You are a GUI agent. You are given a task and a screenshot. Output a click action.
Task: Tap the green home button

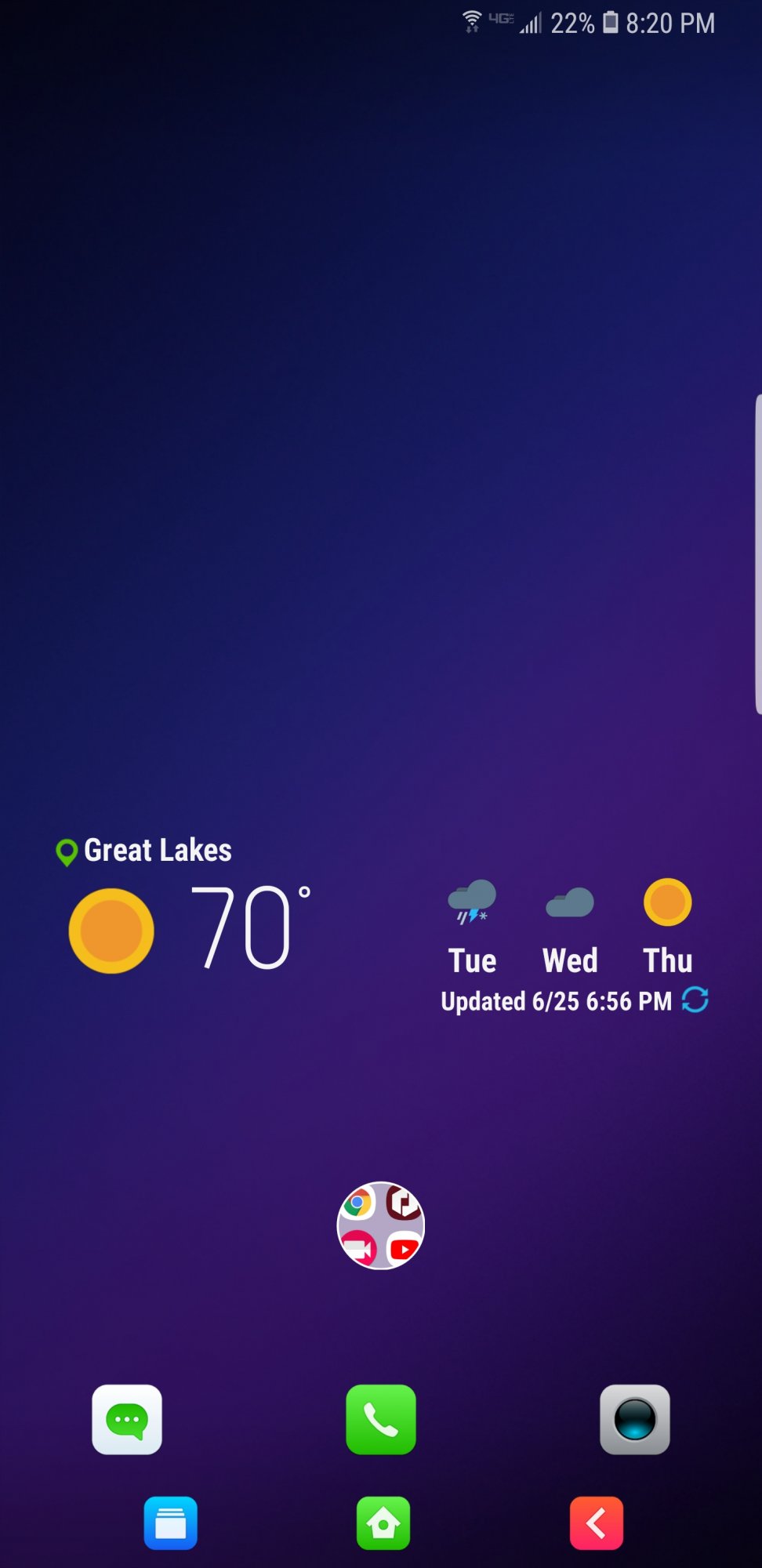(383, 1523)
